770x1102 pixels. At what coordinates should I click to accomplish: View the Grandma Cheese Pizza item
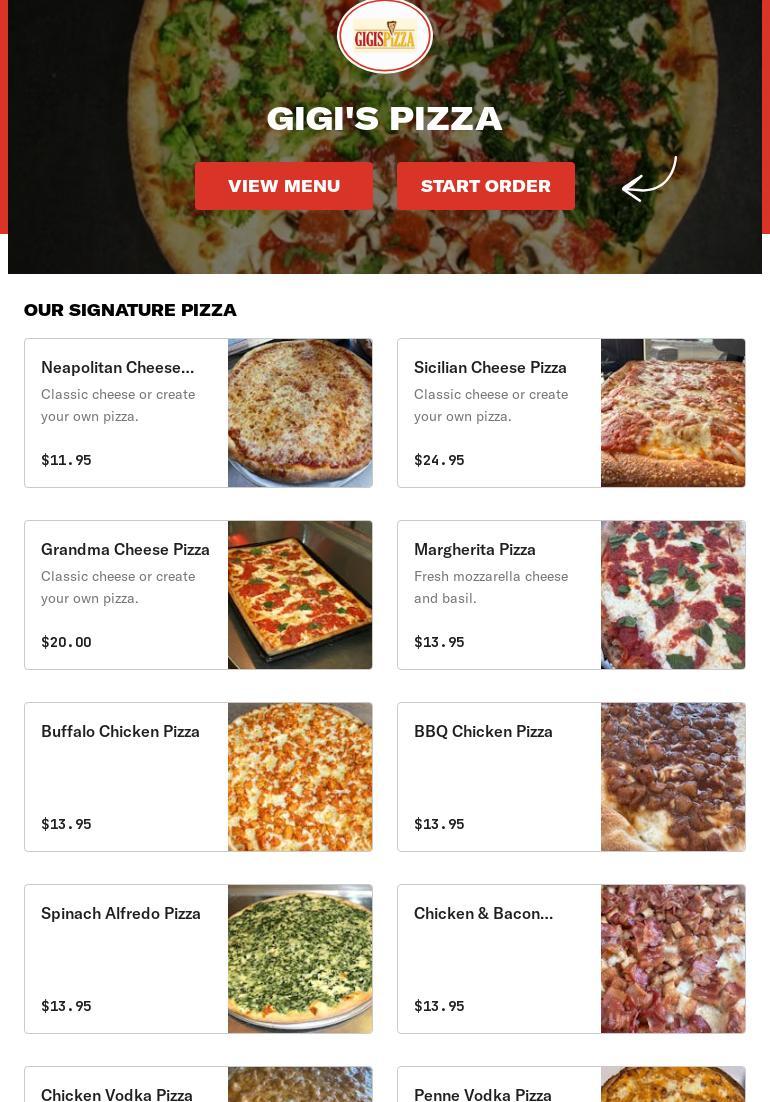click(198, 595)
